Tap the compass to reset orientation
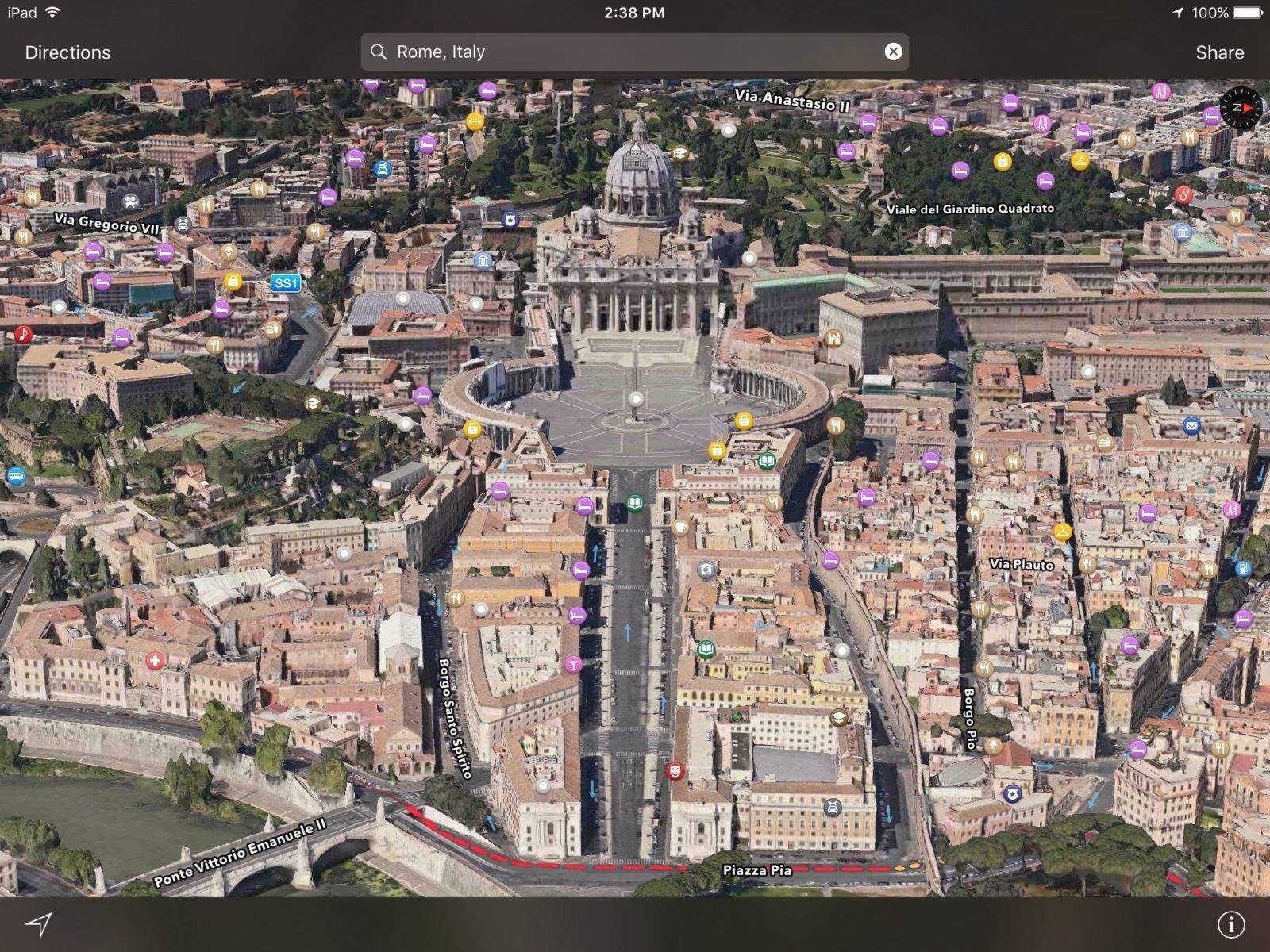Screen dimensions: 1270x952 click(x=1240, y=108)
